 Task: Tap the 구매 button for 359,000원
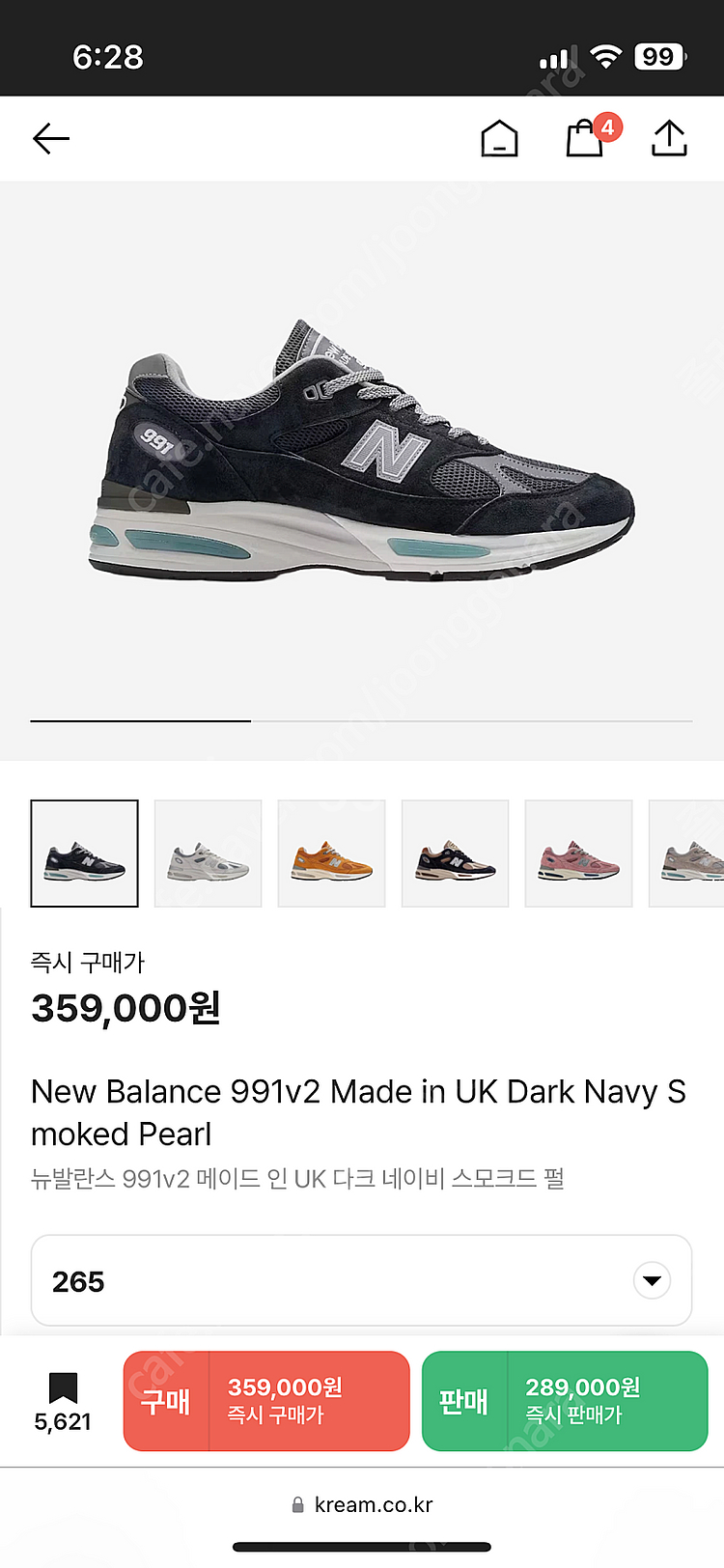click(266, 1401)
